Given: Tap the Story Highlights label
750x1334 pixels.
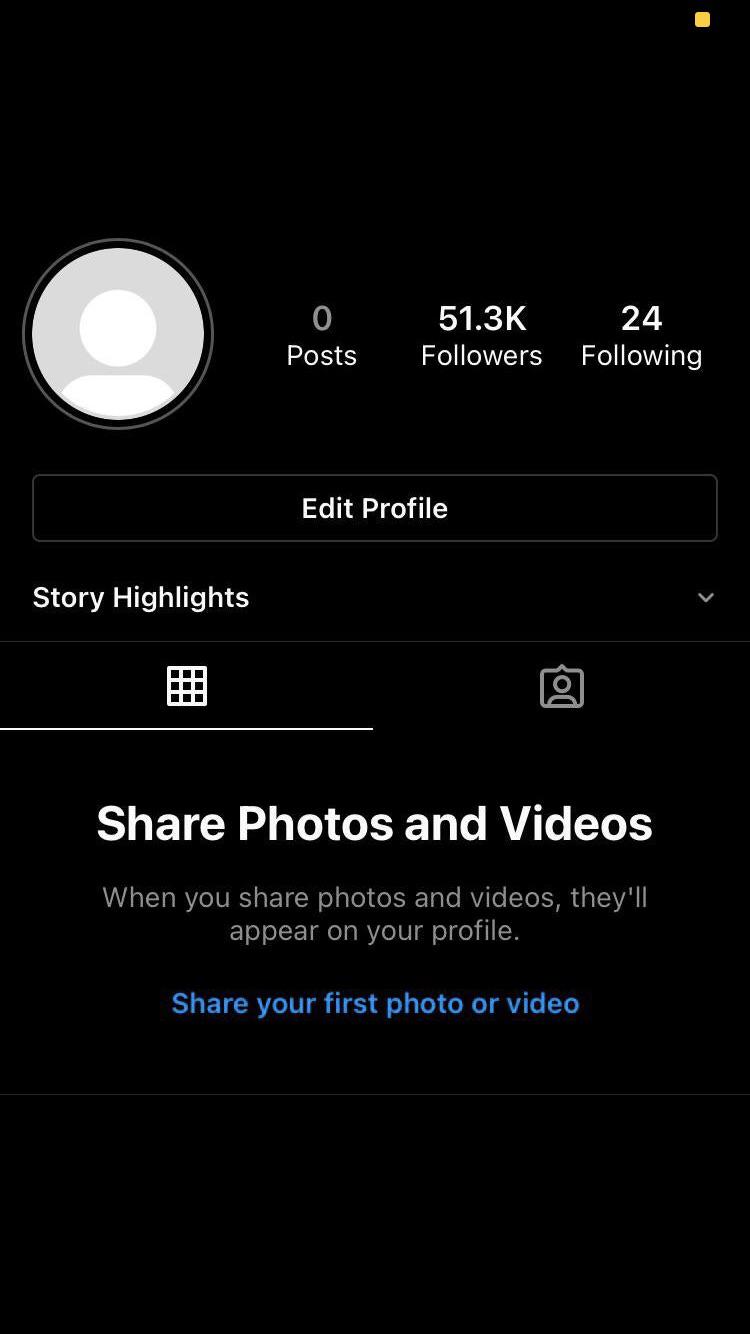Looking at the screenshot, I should pyautogui.click(x=140, y=597).
